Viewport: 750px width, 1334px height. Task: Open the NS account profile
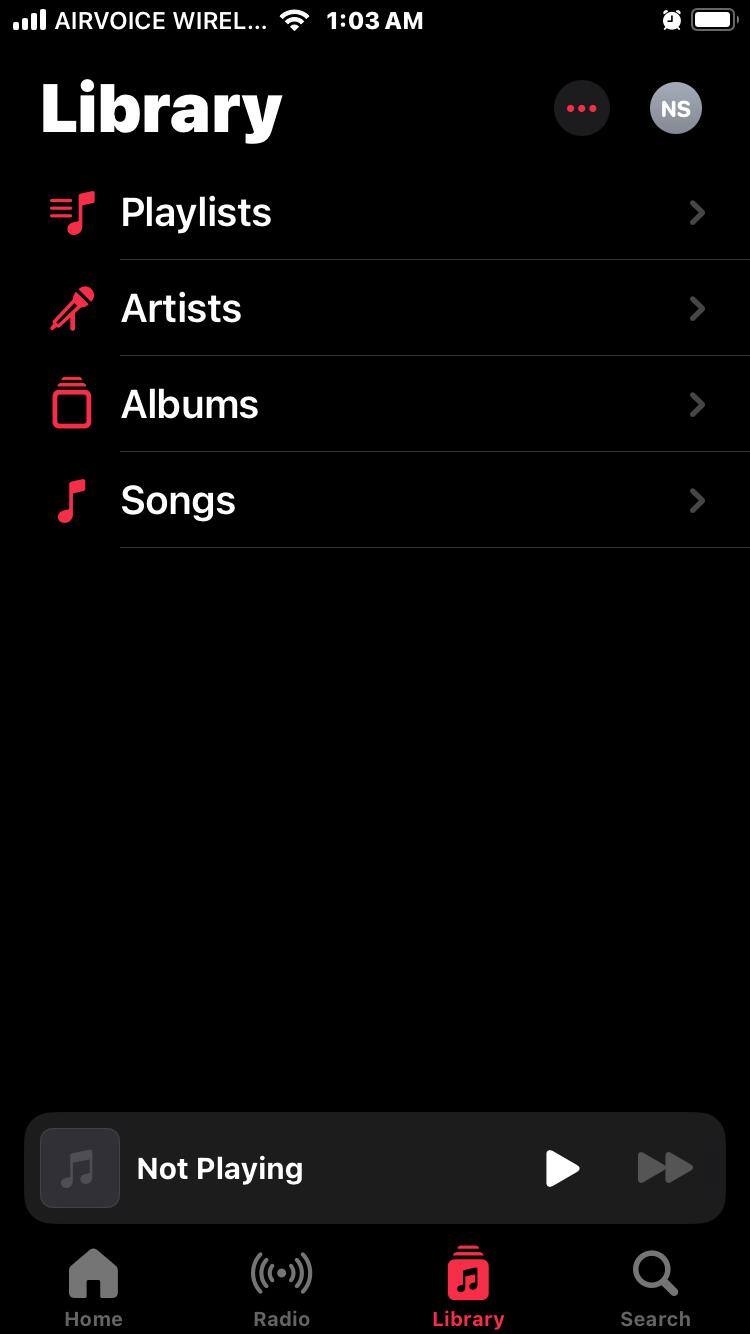[x=676, y=108]
